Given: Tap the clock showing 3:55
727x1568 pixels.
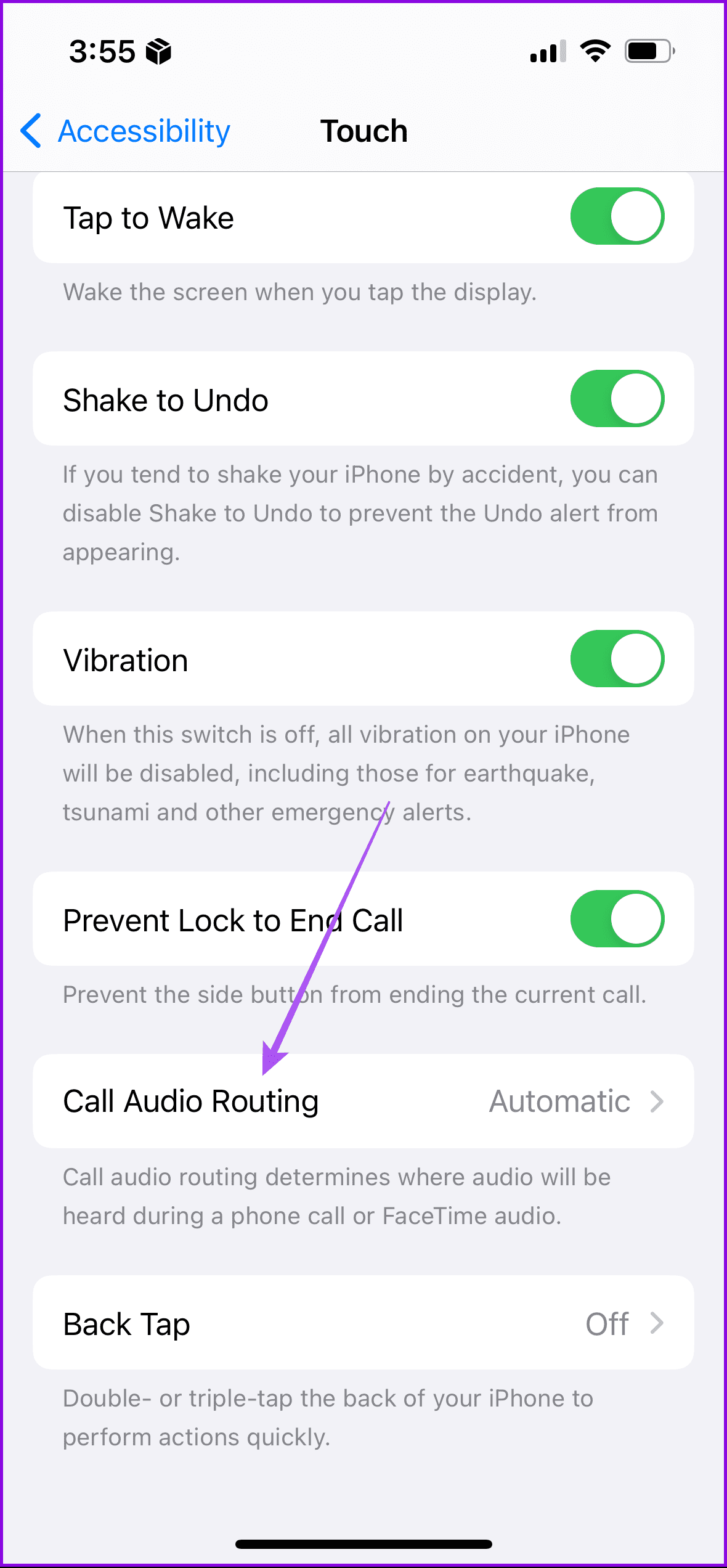Looking at the screenshot, I should pyautogui.click(x=102, y=52).
